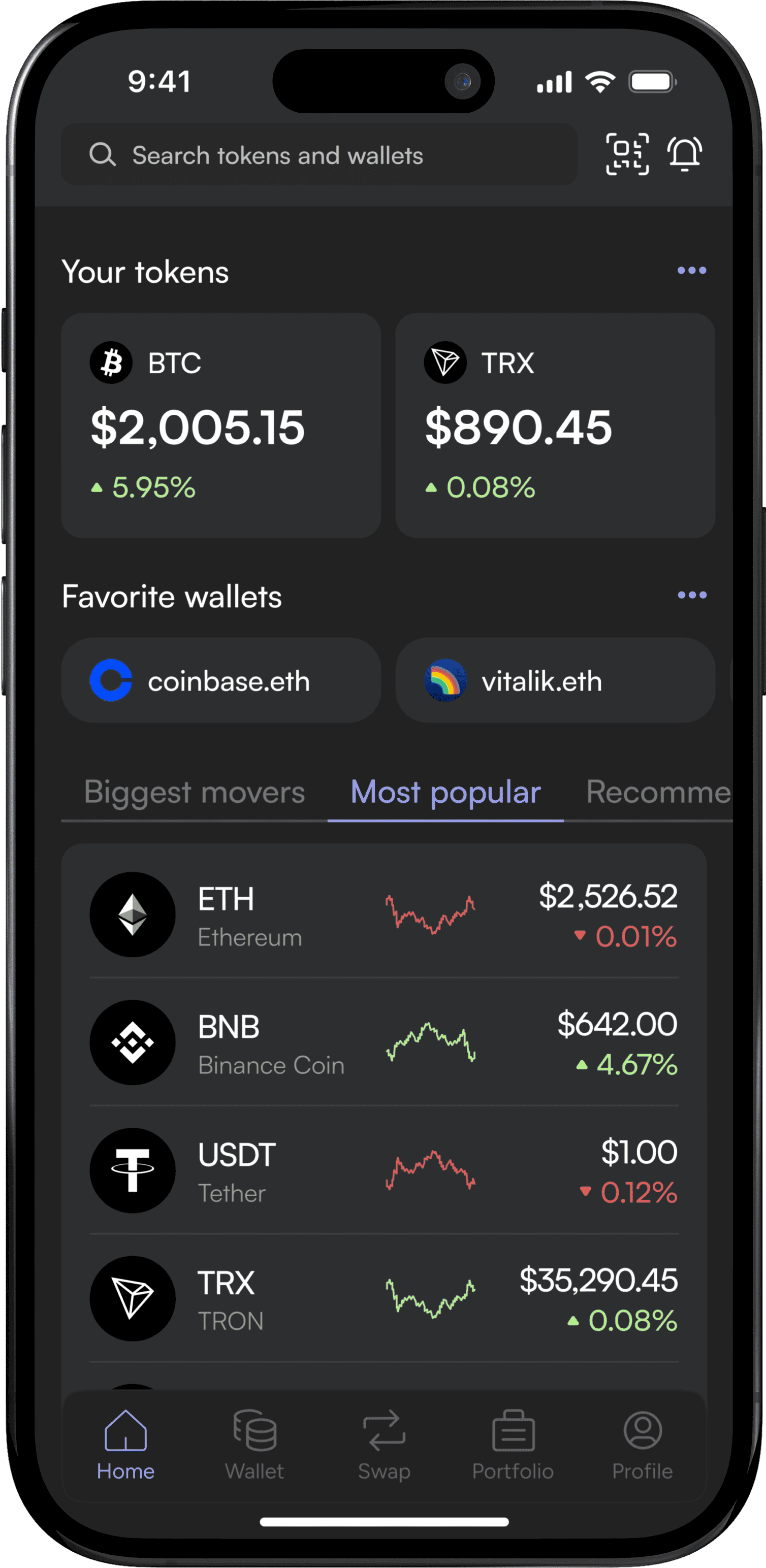Open the TRX token card worth $890.45

555,425
